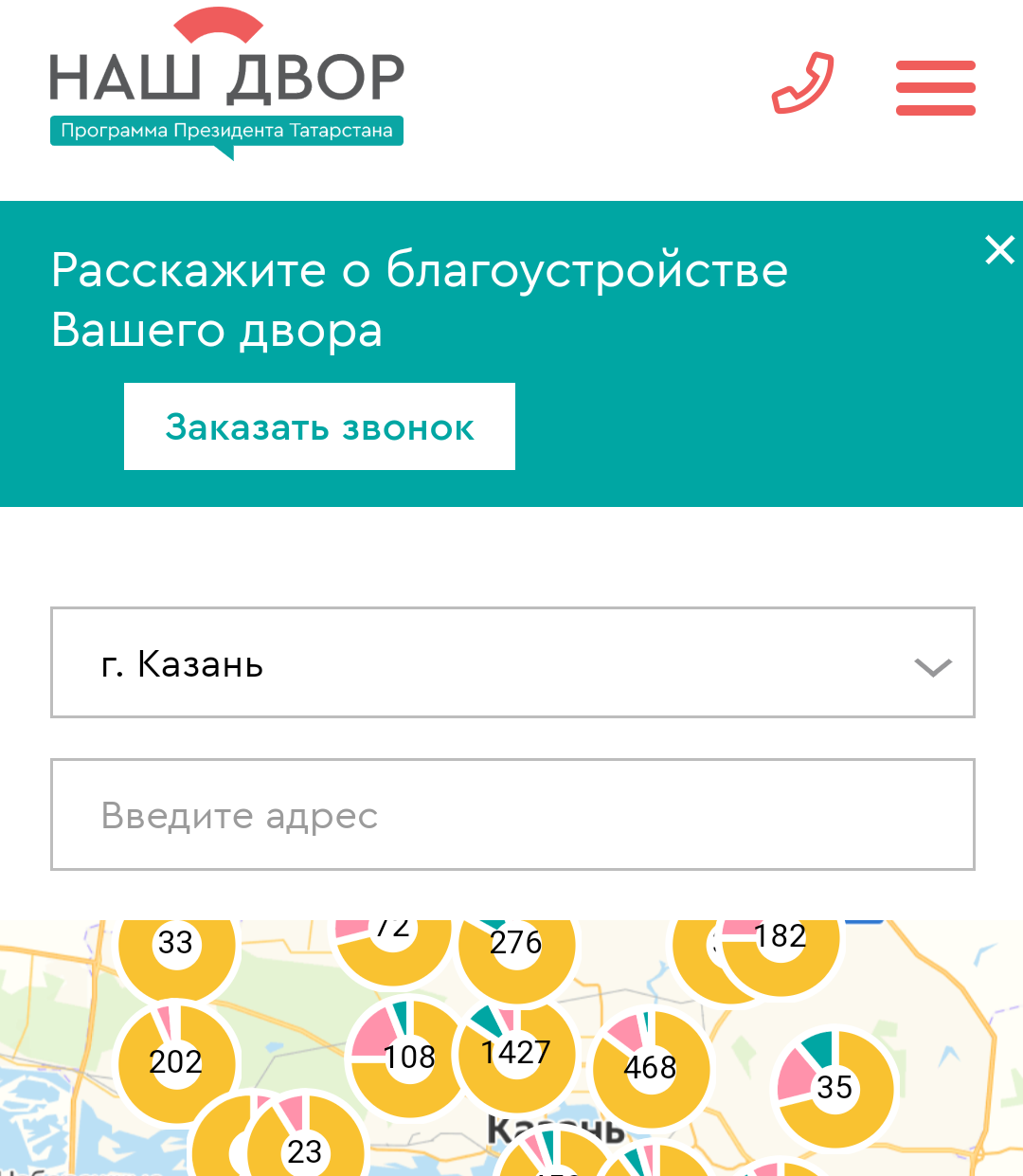Click the Введите адрес input field
Screen dimensions: 1023x1176
tap(512, 815)
